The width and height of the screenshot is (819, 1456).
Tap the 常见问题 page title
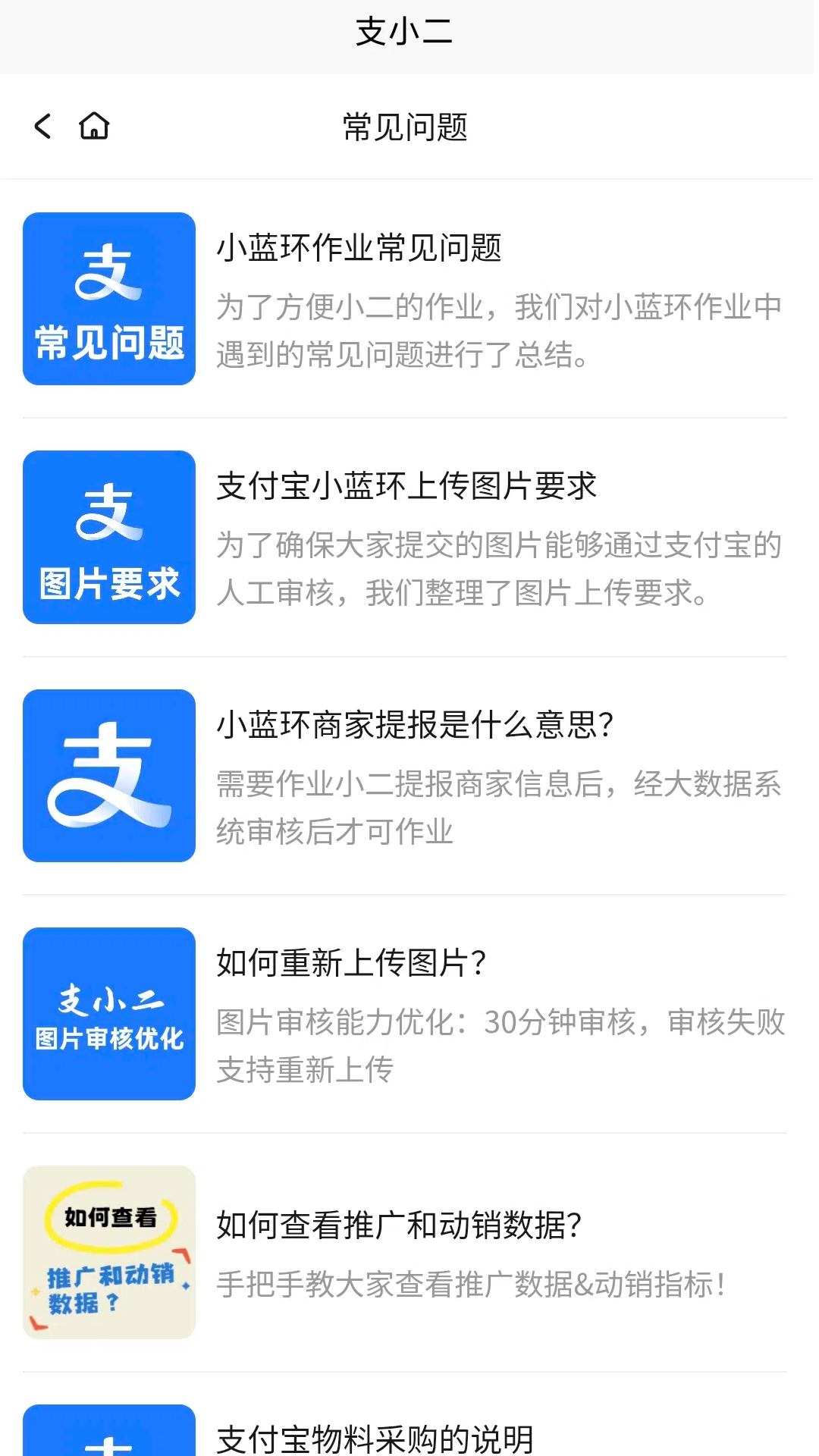click(x=407, y=127)
